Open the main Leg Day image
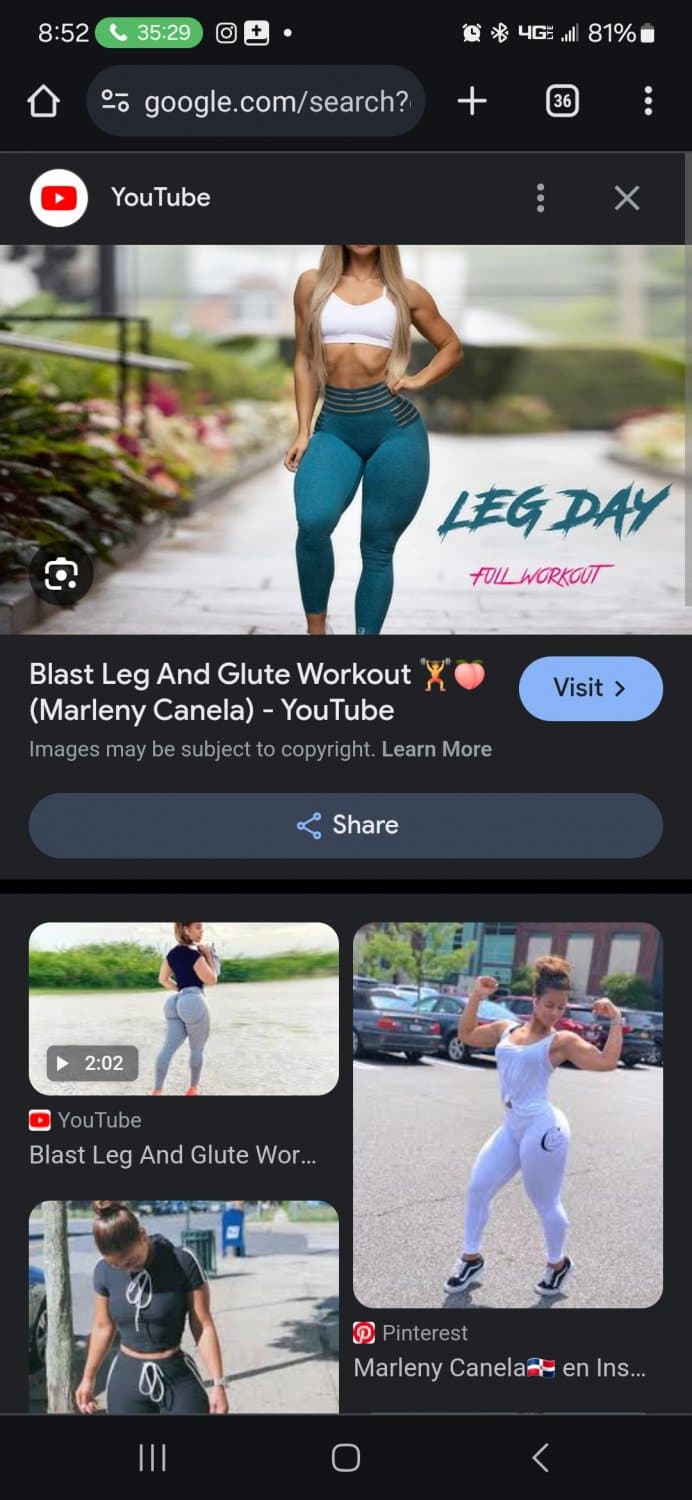This screenshot has height=1500, width=692. (x=346, y=440)
